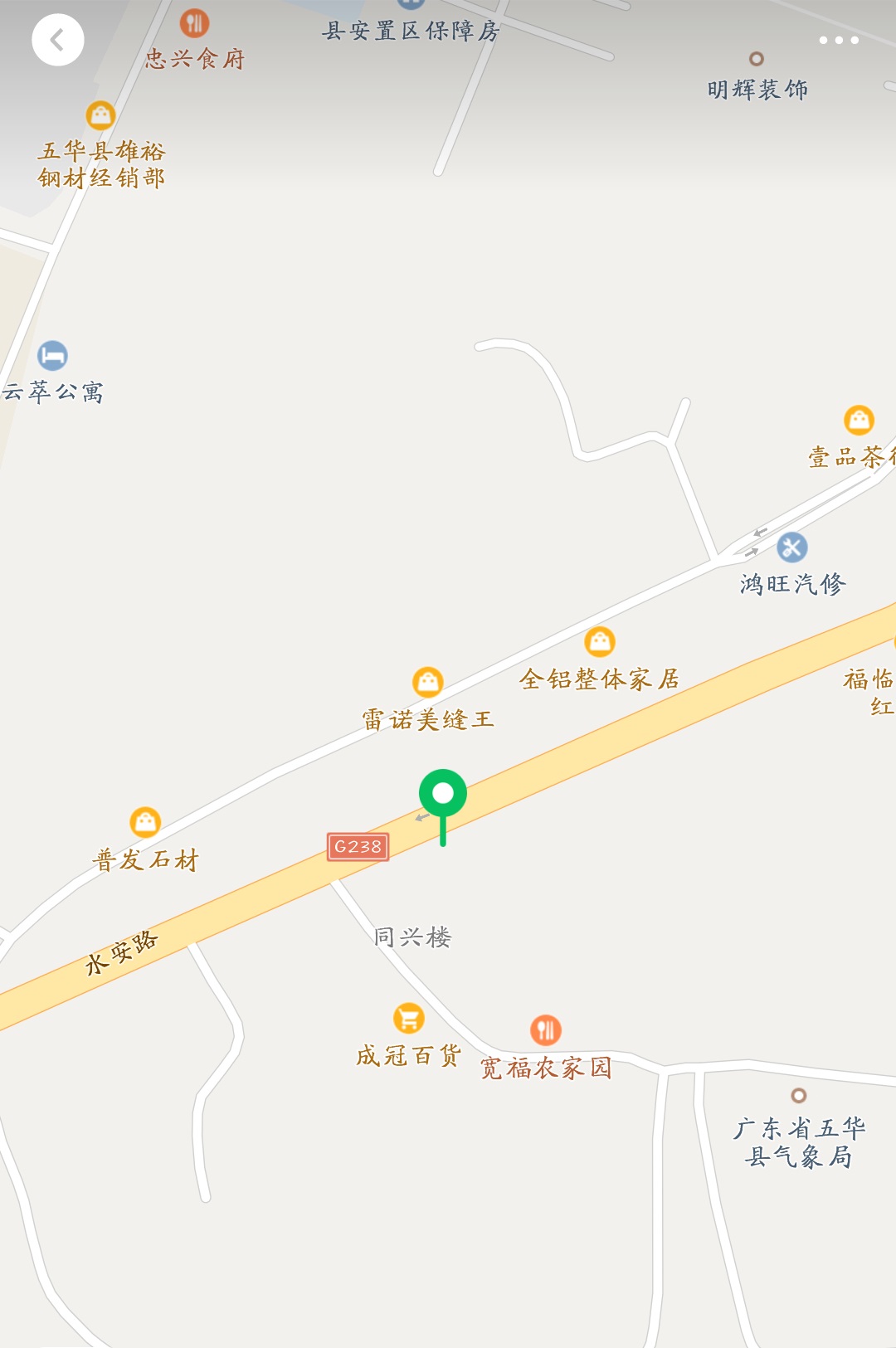Tap the 普发石材 shop marker
Image resolution: width=896 pixels, height=1348 pixels.
pos(146,822)
